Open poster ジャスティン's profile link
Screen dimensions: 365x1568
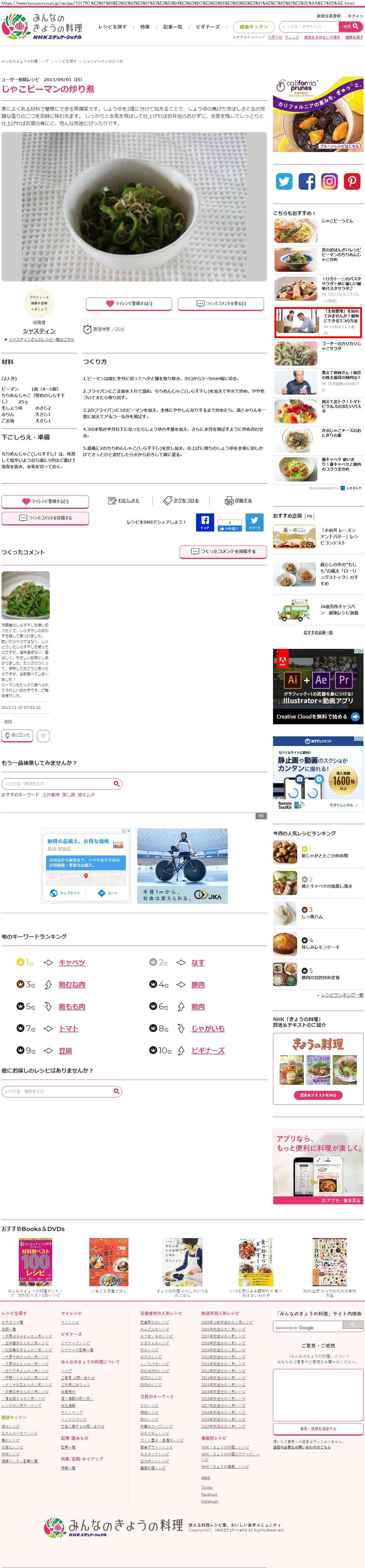[x=39, y=331]
